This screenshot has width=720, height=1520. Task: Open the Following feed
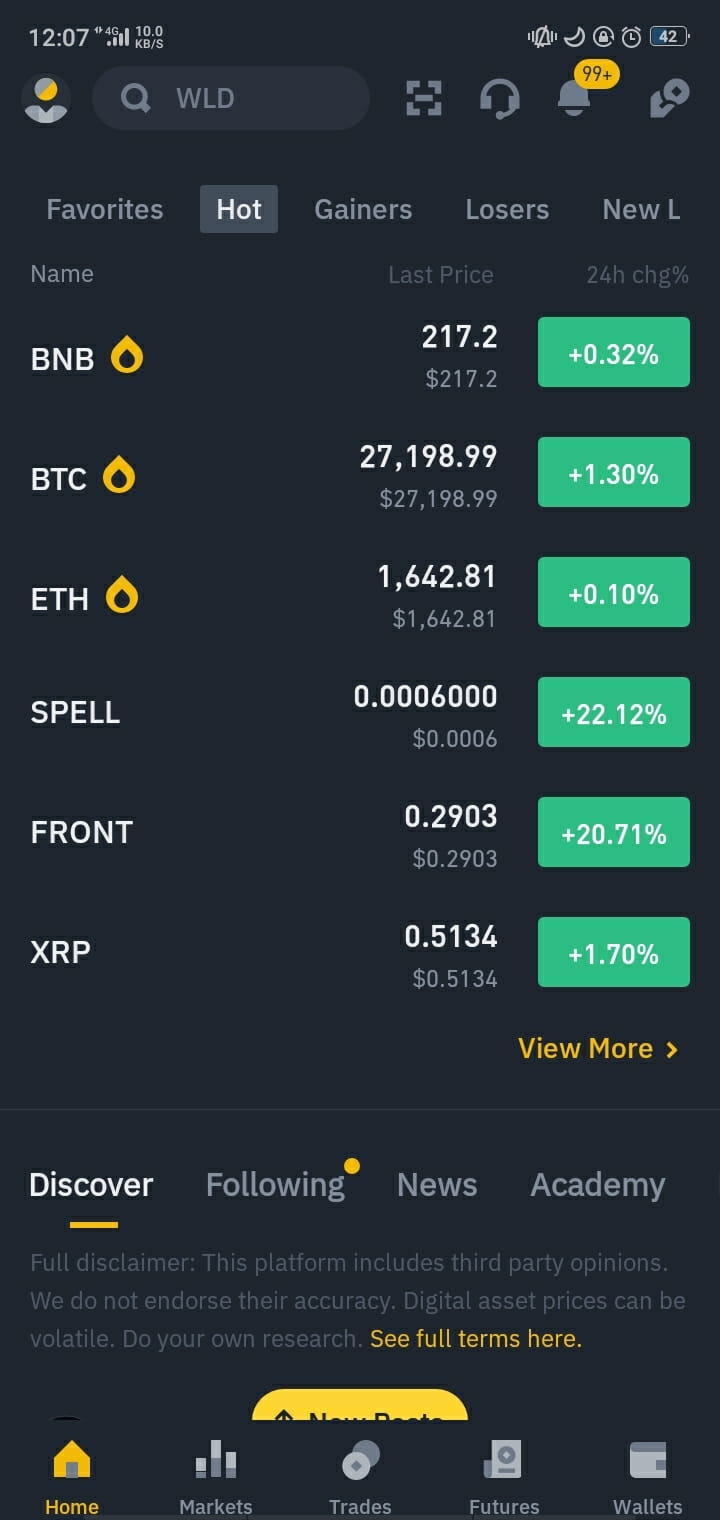tap(275, 1184)
